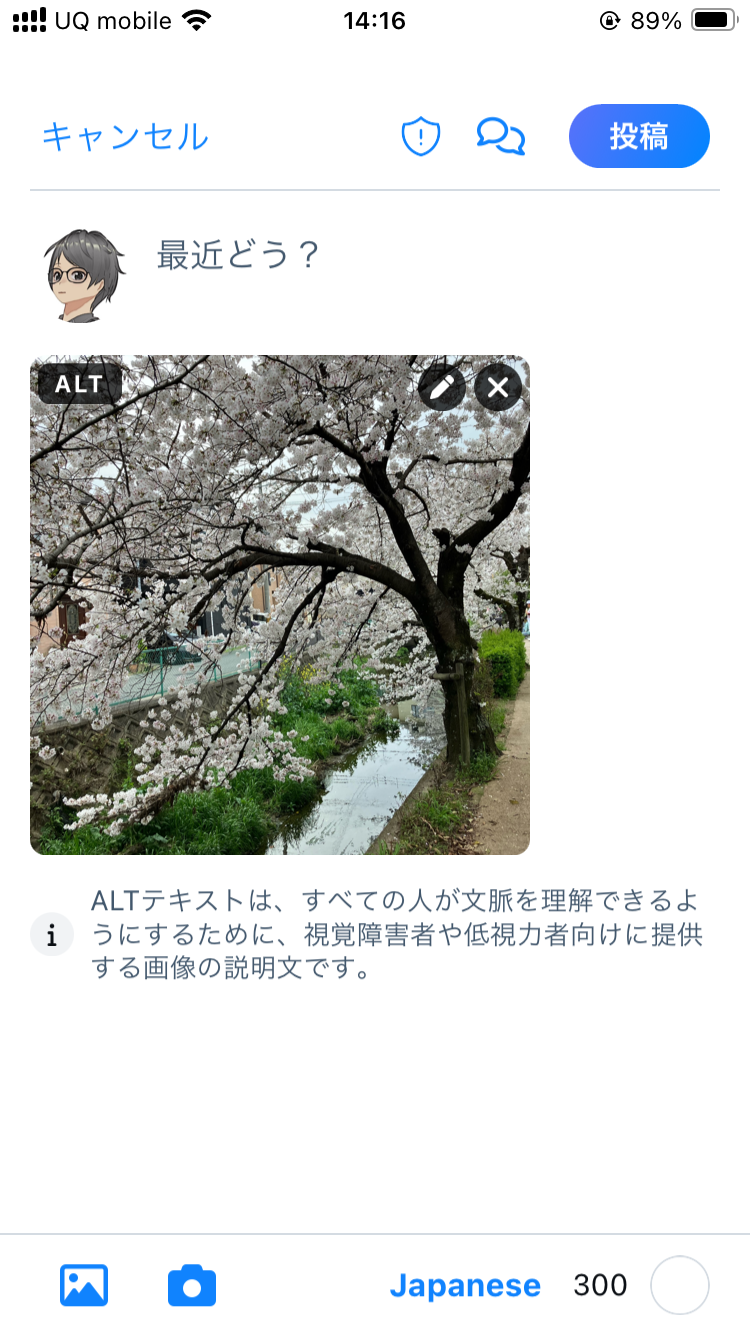Screen dimensions: 750x1334
Task: Add ALT text via the ALT badge
Action: point(80,384)
